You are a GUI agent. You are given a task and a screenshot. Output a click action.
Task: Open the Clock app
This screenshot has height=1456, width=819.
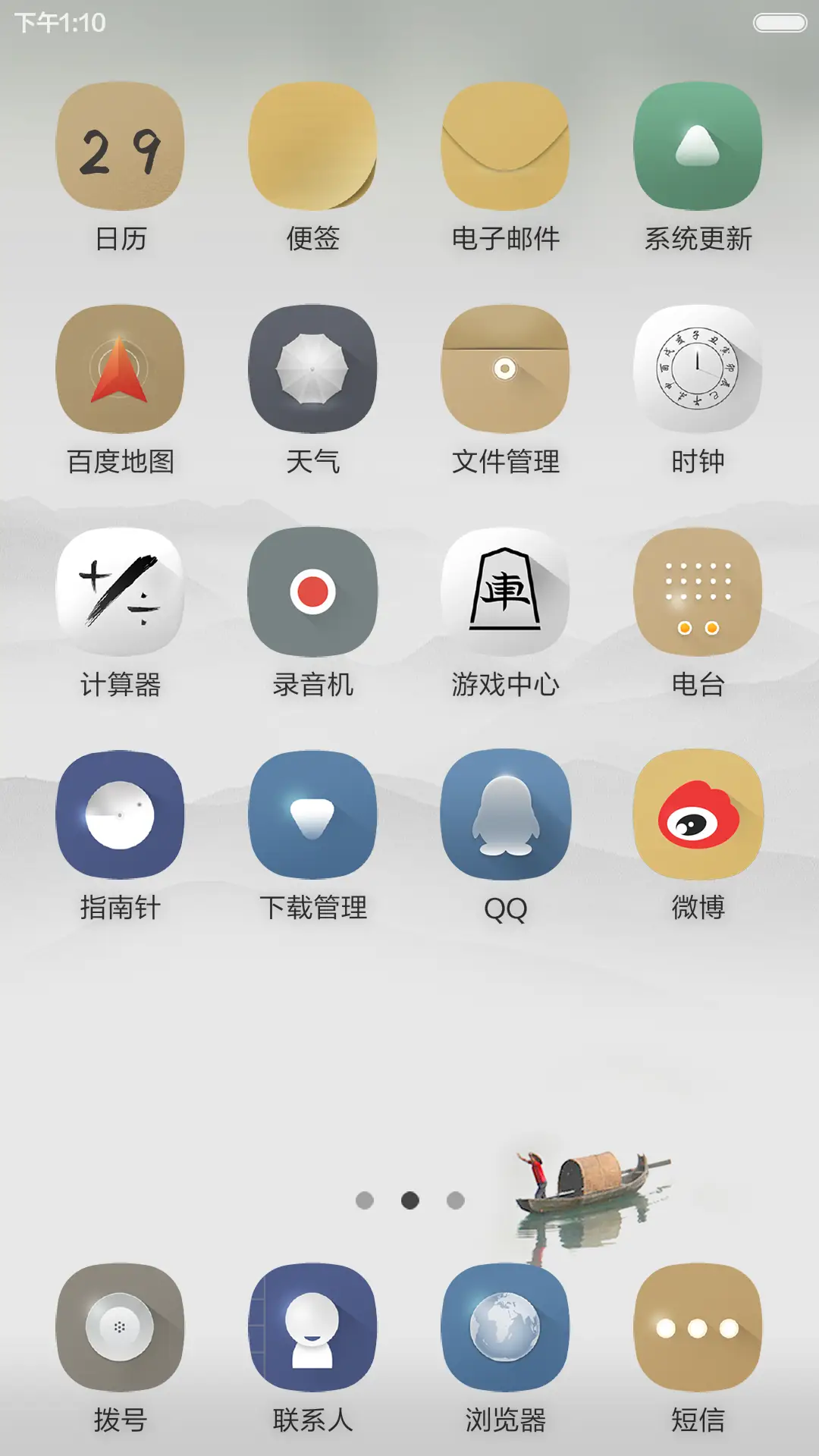coord(698,369)
